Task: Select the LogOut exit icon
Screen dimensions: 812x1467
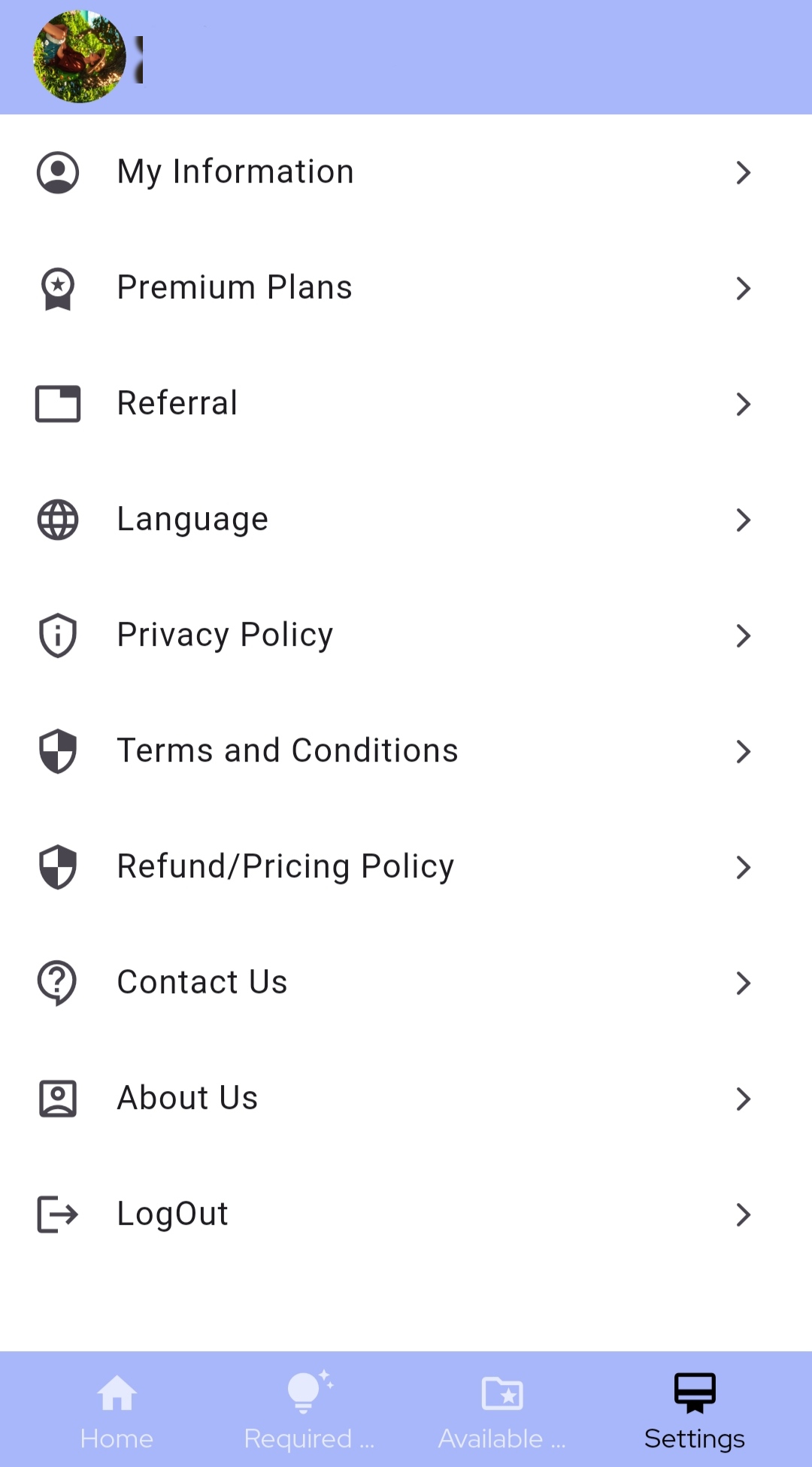Action: pyautogui.click(x=57, y=1214)
